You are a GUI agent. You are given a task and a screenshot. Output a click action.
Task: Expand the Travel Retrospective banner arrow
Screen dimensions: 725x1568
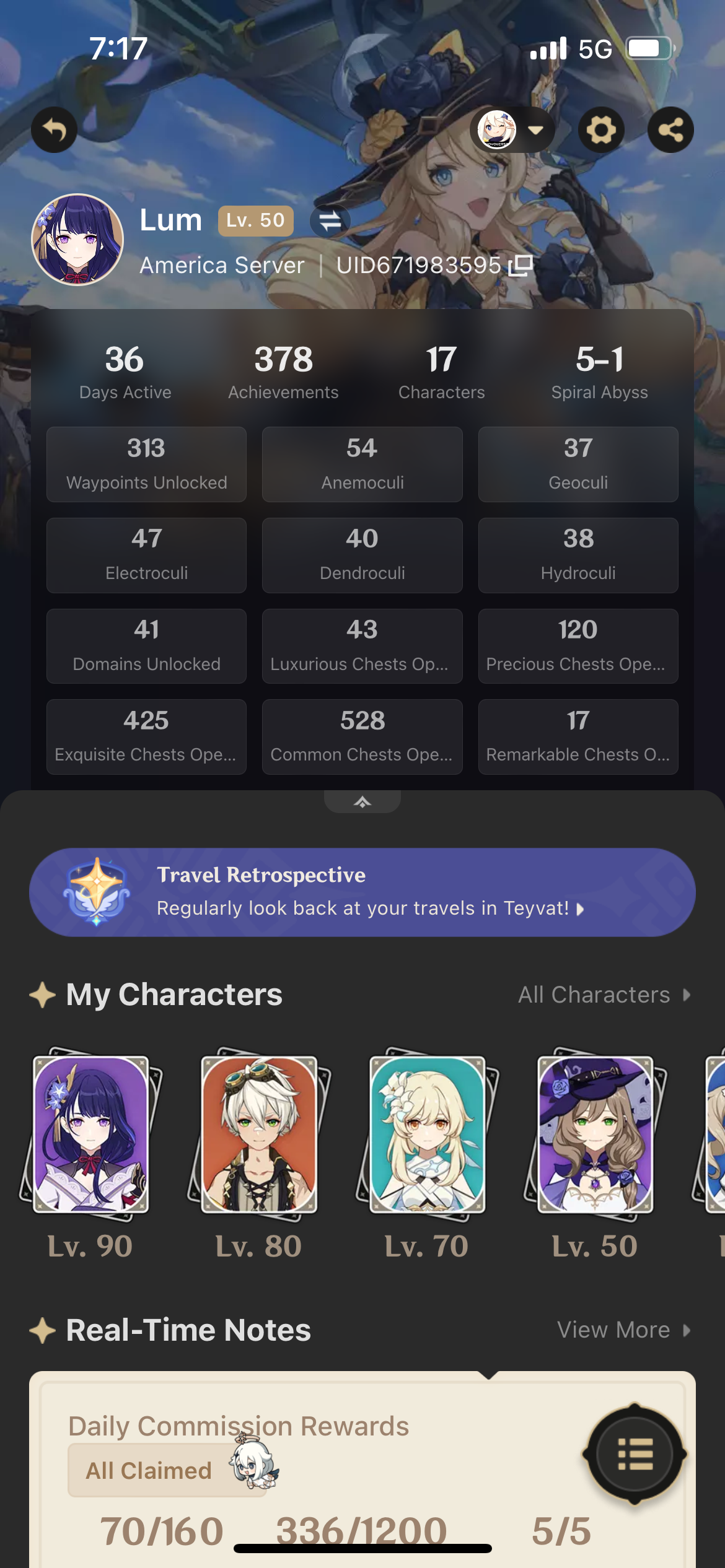tap(580, 910)
